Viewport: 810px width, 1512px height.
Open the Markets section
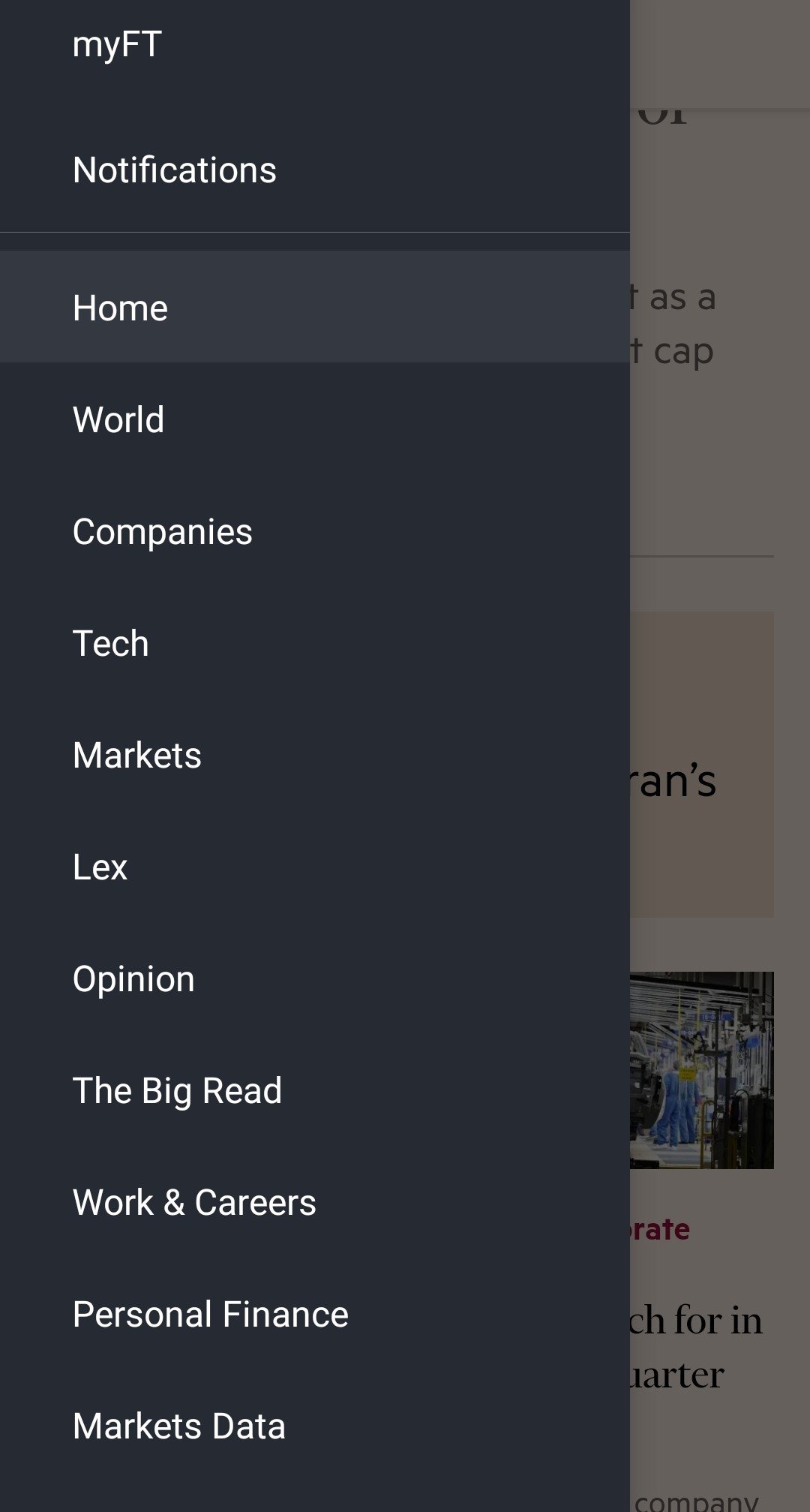coord(315,755)
